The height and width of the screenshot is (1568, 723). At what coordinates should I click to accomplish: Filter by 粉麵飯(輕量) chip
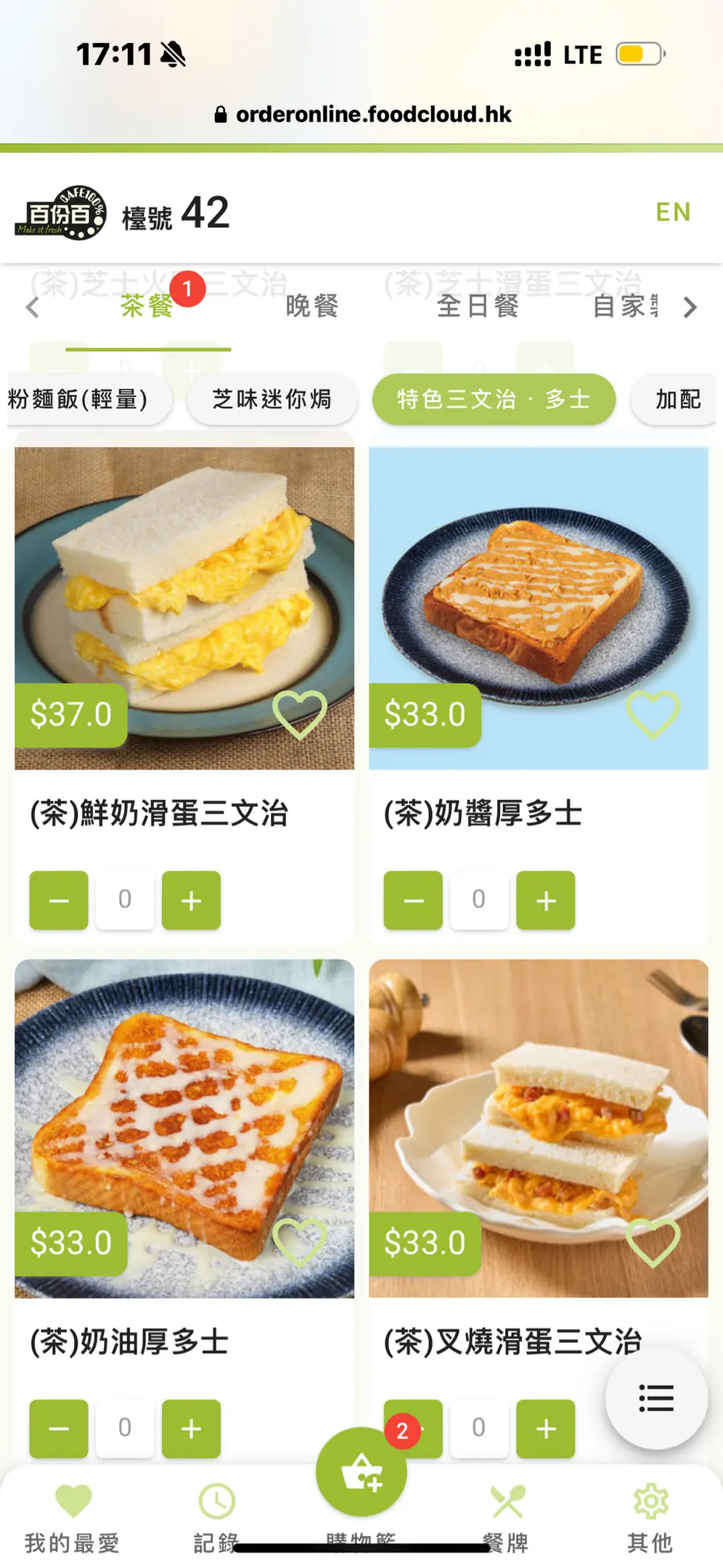80,399
